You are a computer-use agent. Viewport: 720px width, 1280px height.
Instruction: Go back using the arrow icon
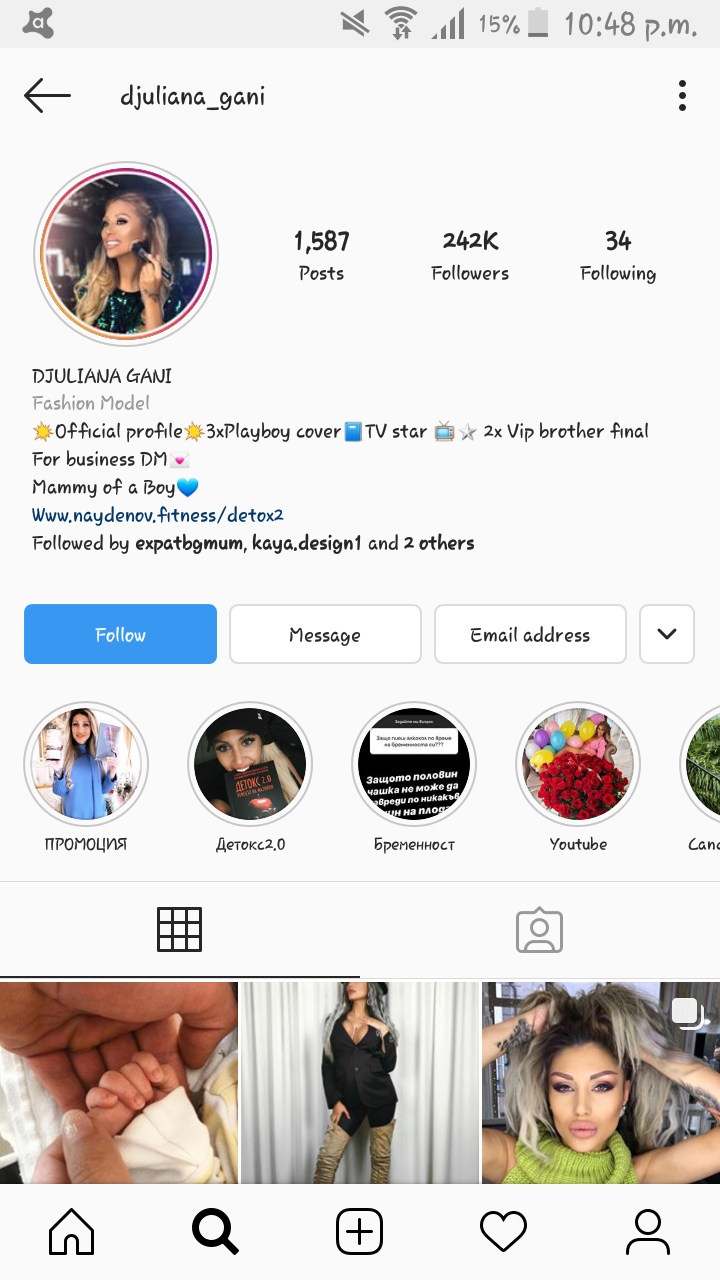point(47,96)
